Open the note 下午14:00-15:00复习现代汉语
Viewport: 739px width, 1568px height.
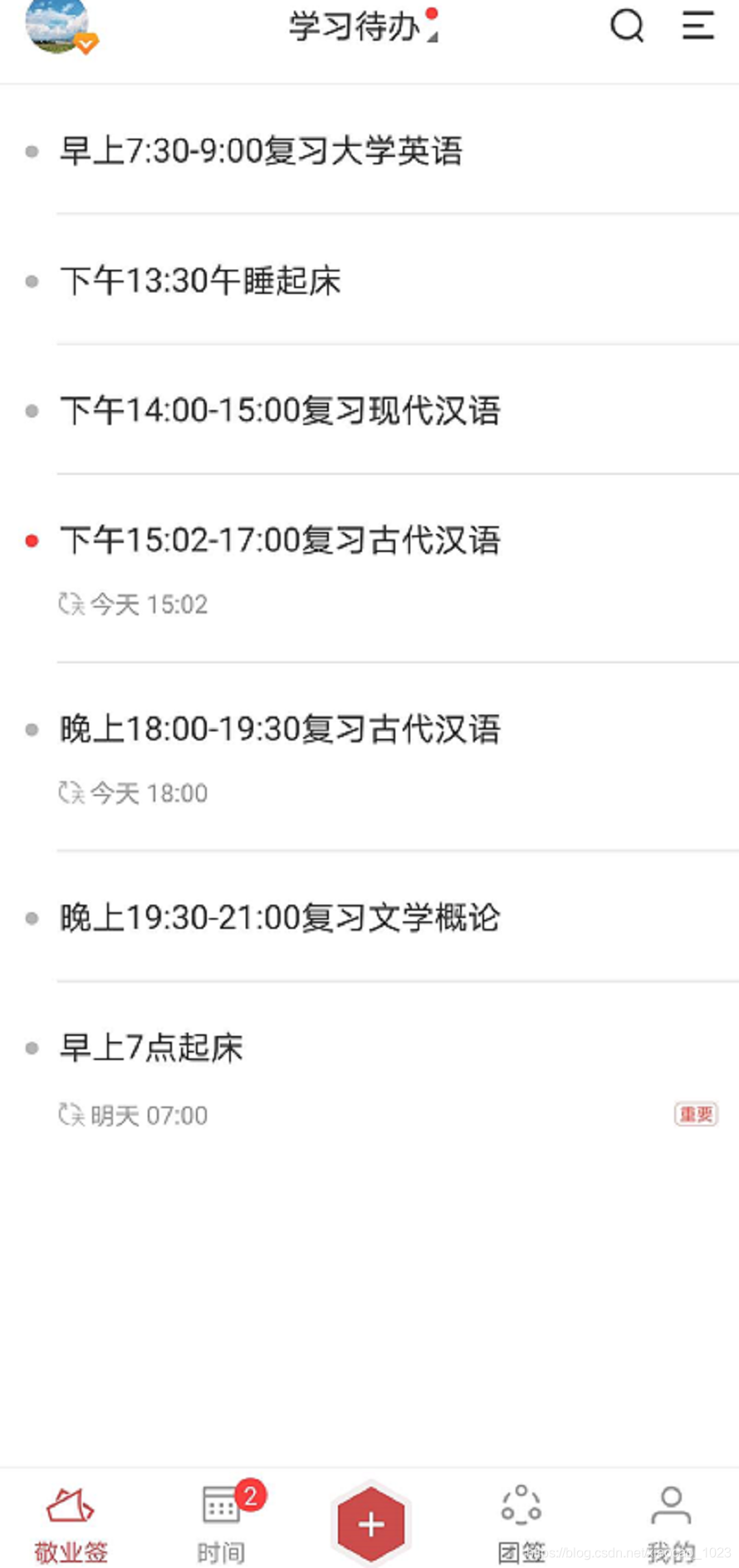click(280, 411)
